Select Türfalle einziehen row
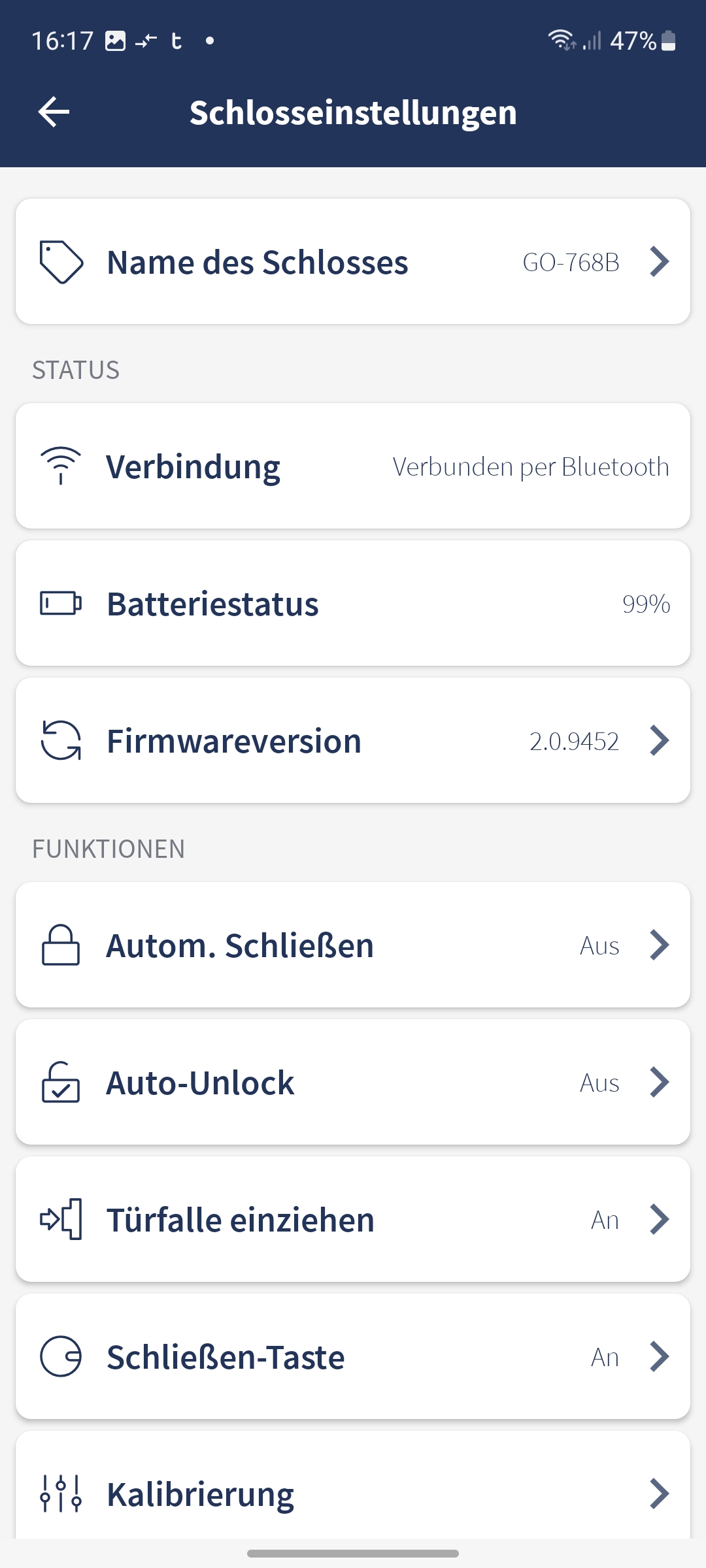Screen dimensions: 706x1568 coord(353,1220)
